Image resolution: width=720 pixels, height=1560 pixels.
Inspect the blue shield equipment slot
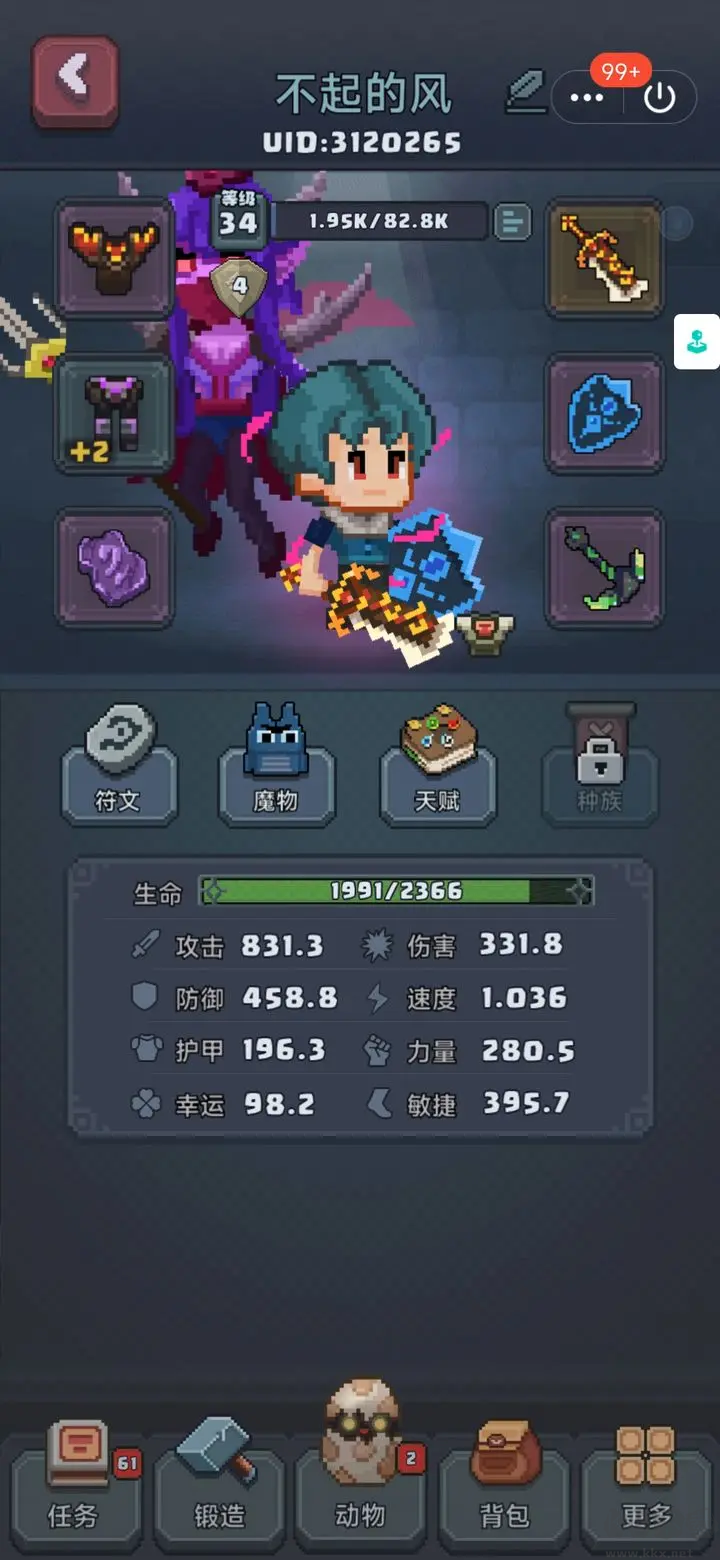click(604, 412)
